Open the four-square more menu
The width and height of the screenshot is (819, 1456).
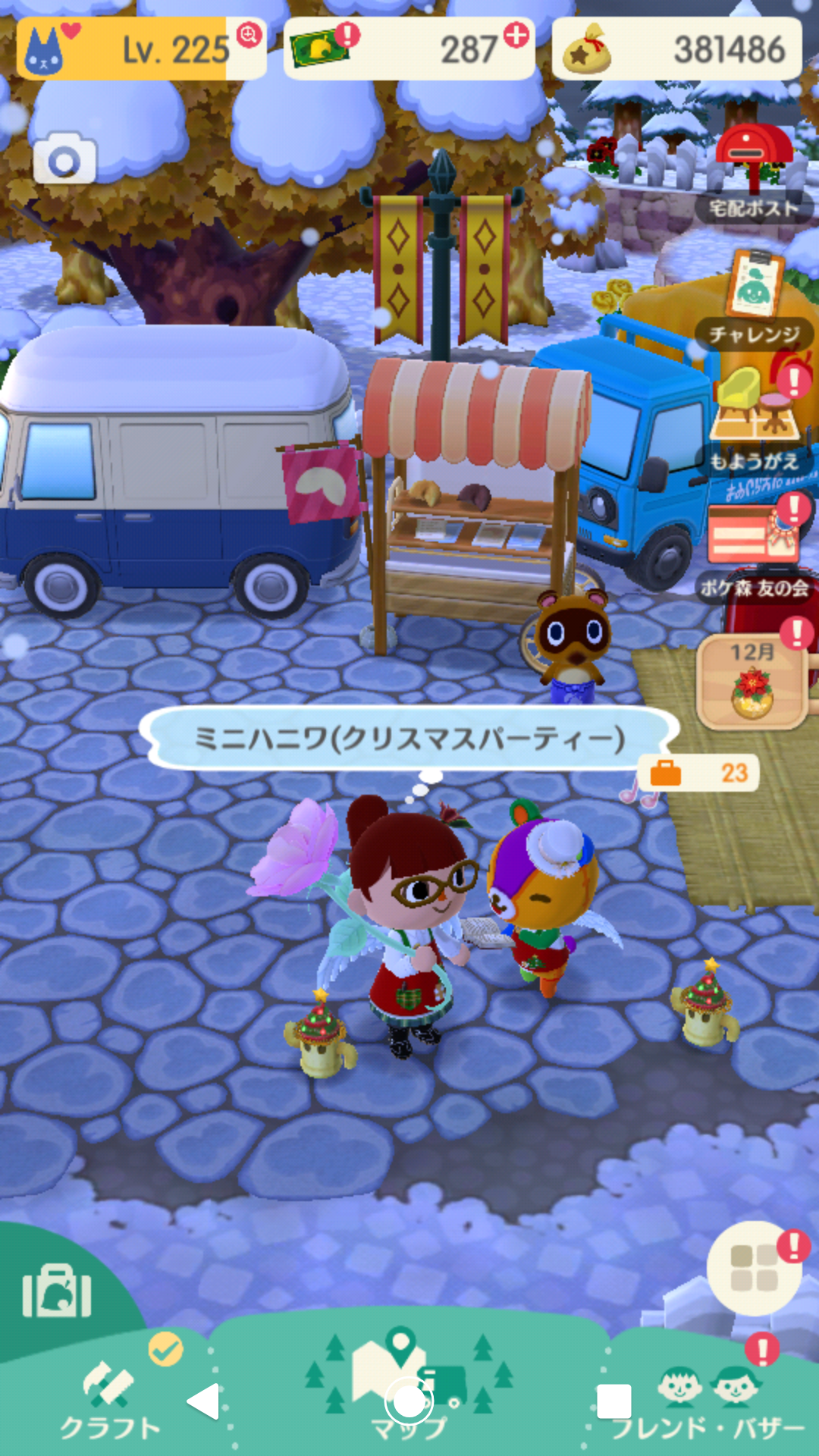pos(754,1268)
